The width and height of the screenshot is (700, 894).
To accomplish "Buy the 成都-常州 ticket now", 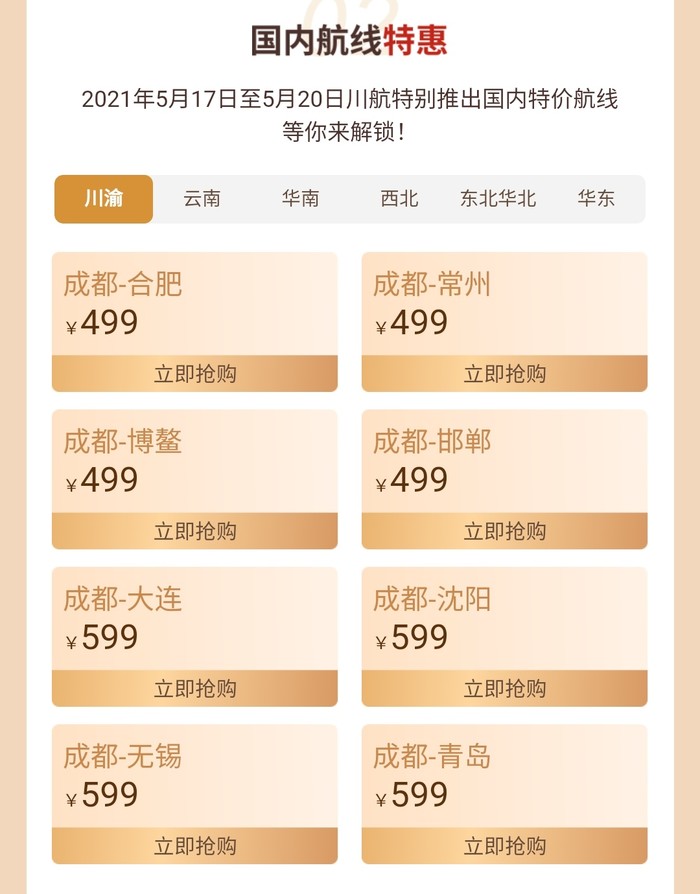I will 504,374.
